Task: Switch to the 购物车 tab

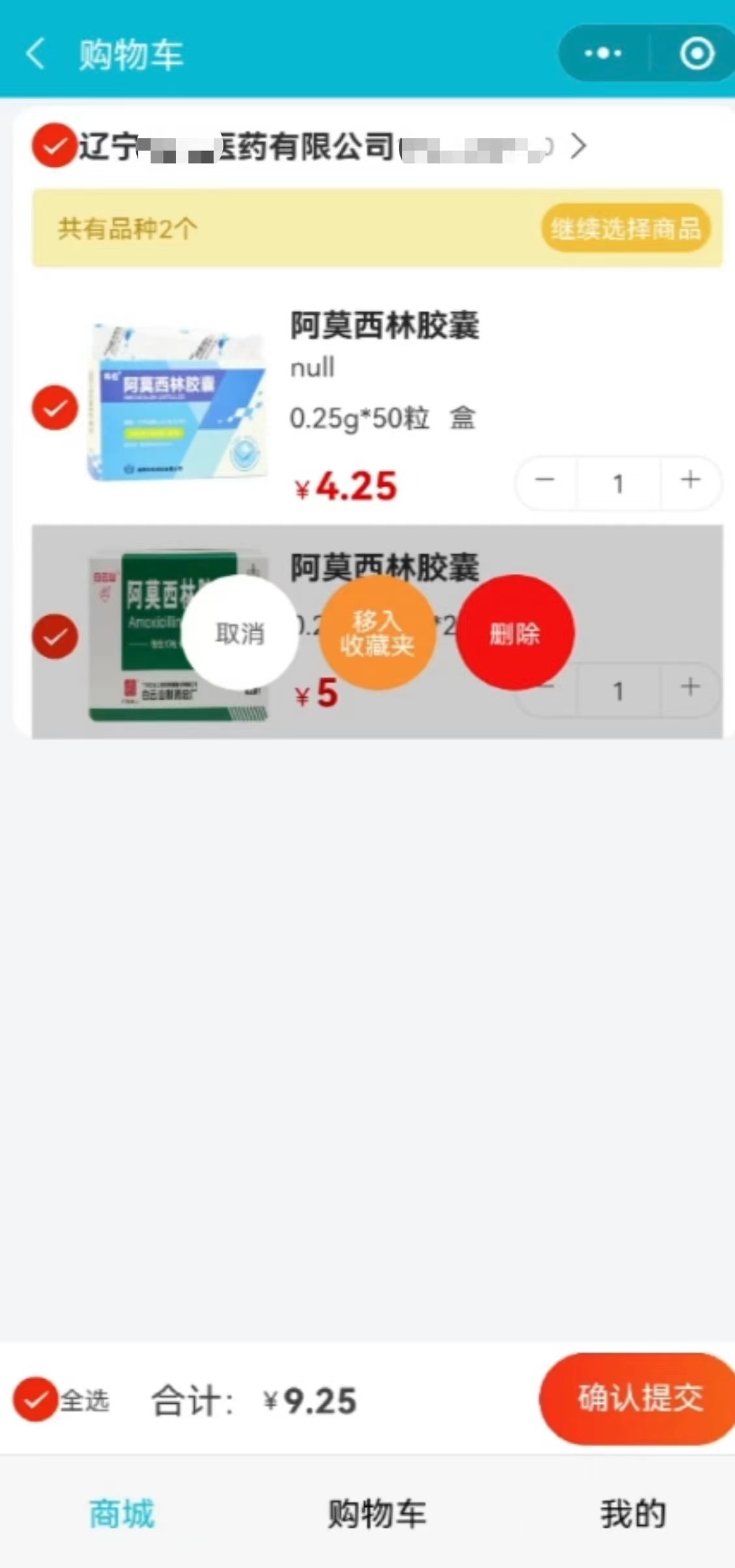Action: (377, 1513)
